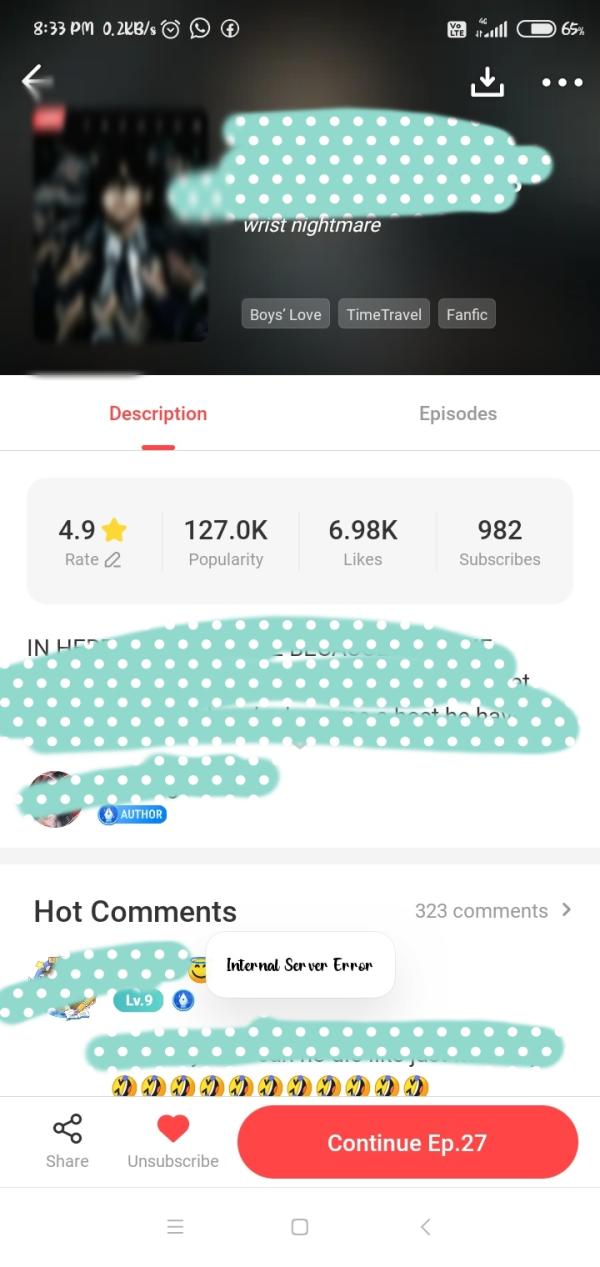Unsubscribe with the heart button
This screenshot has height=1267, width=600.
(173, 1141)
